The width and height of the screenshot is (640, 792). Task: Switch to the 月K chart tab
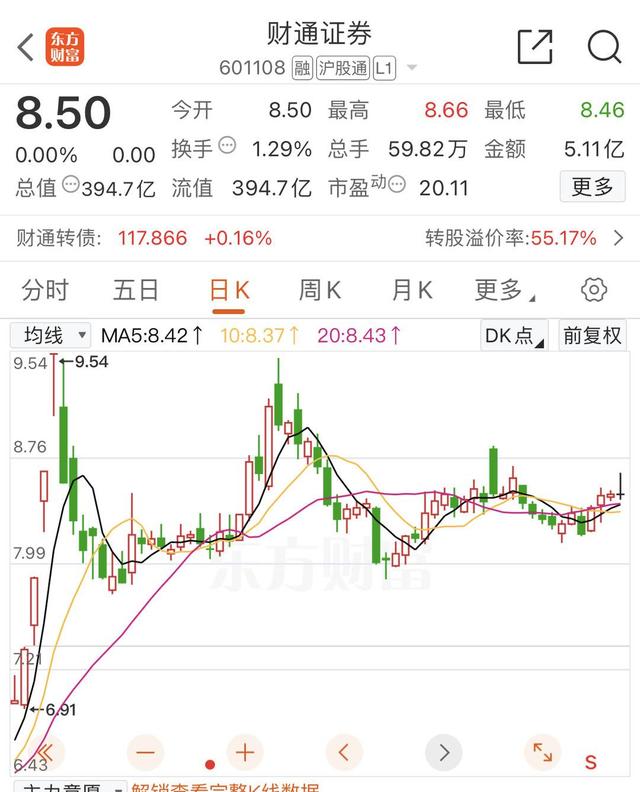pyautogui.click(x=411, y=291)
